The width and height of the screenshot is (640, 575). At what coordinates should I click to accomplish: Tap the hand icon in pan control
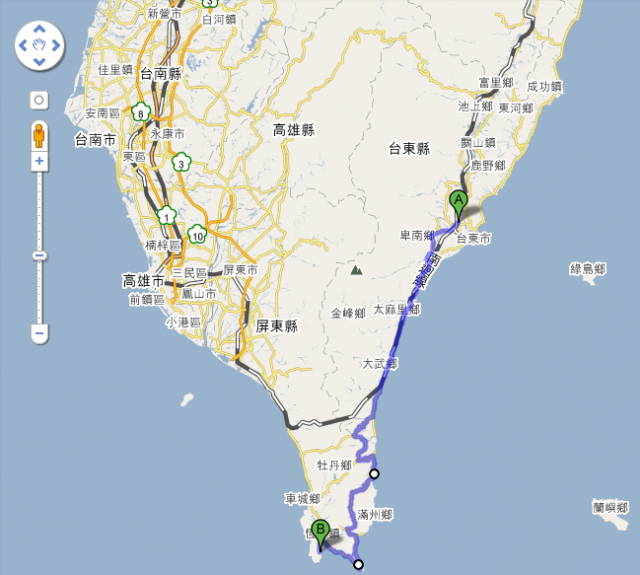click(x=39, y=45)
